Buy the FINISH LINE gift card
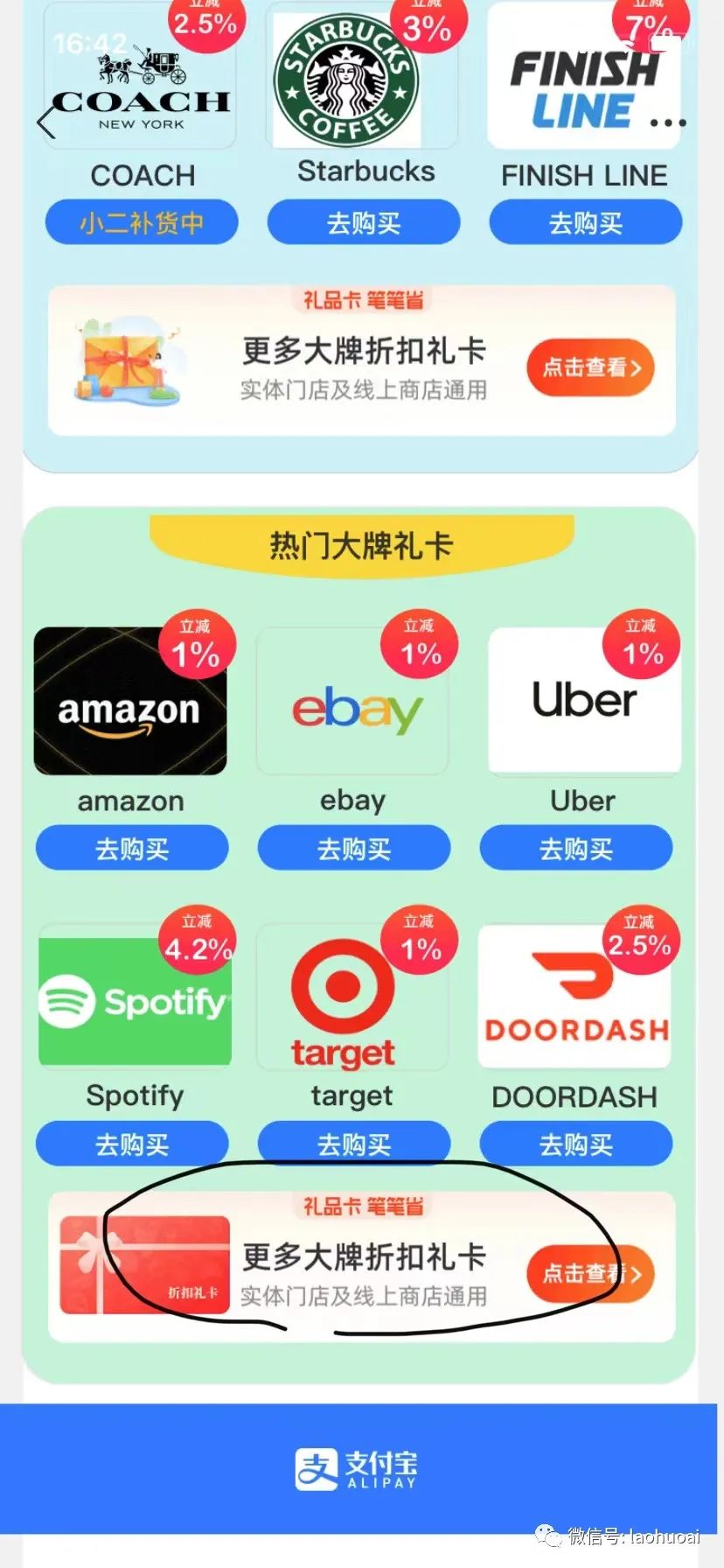Screen dimensions: 724x1568 (585, 223)
